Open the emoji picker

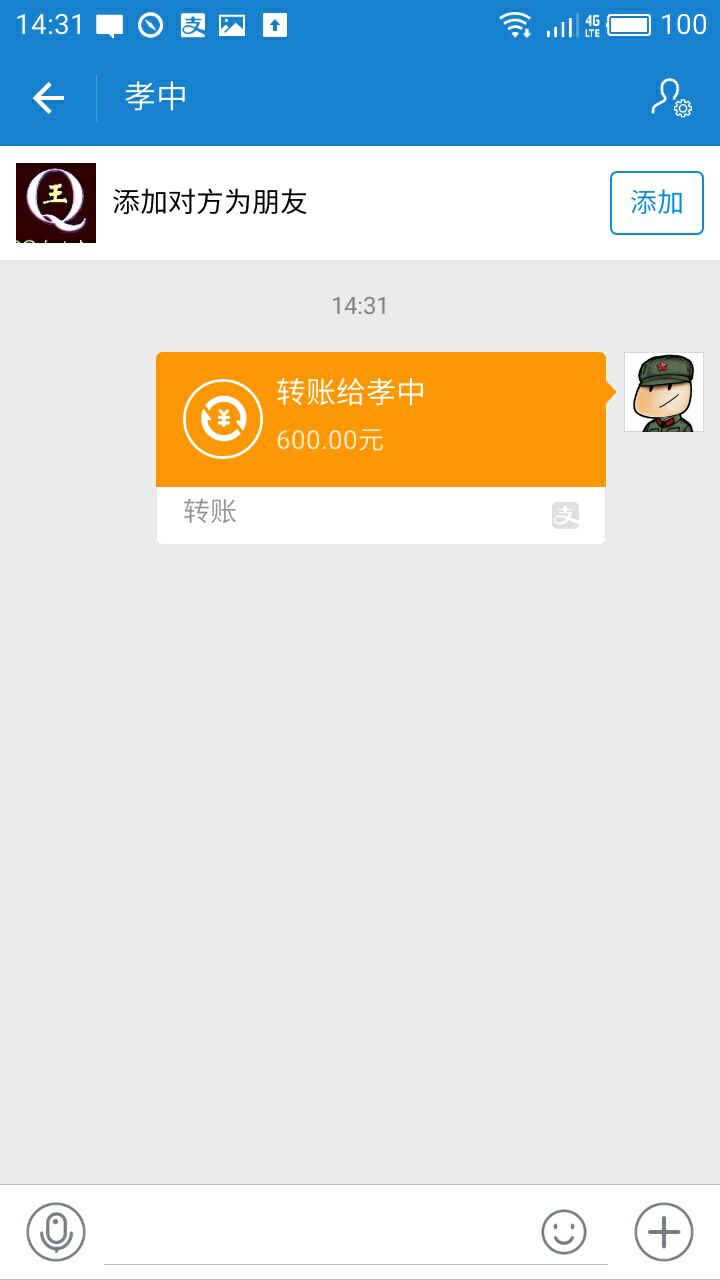564,1232
